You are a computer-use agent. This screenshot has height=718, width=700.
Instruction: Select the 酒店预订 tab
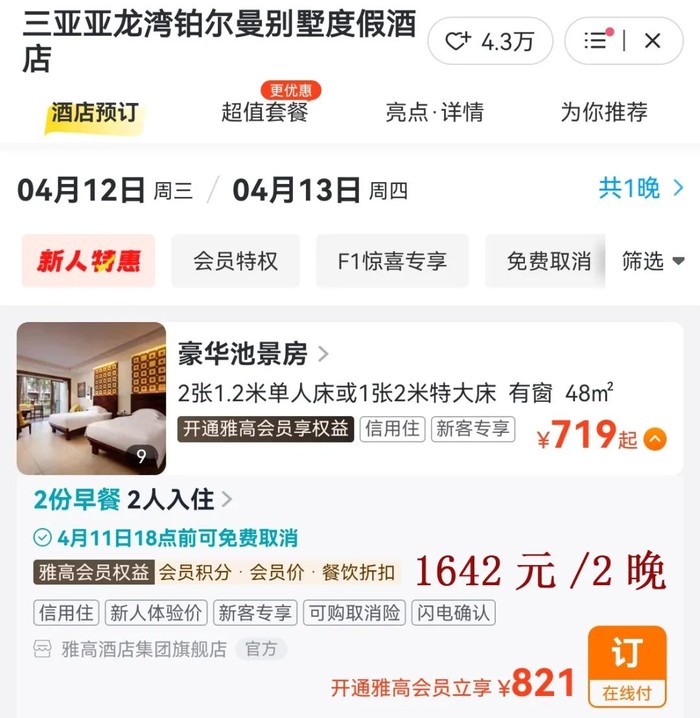pos(94,112)
